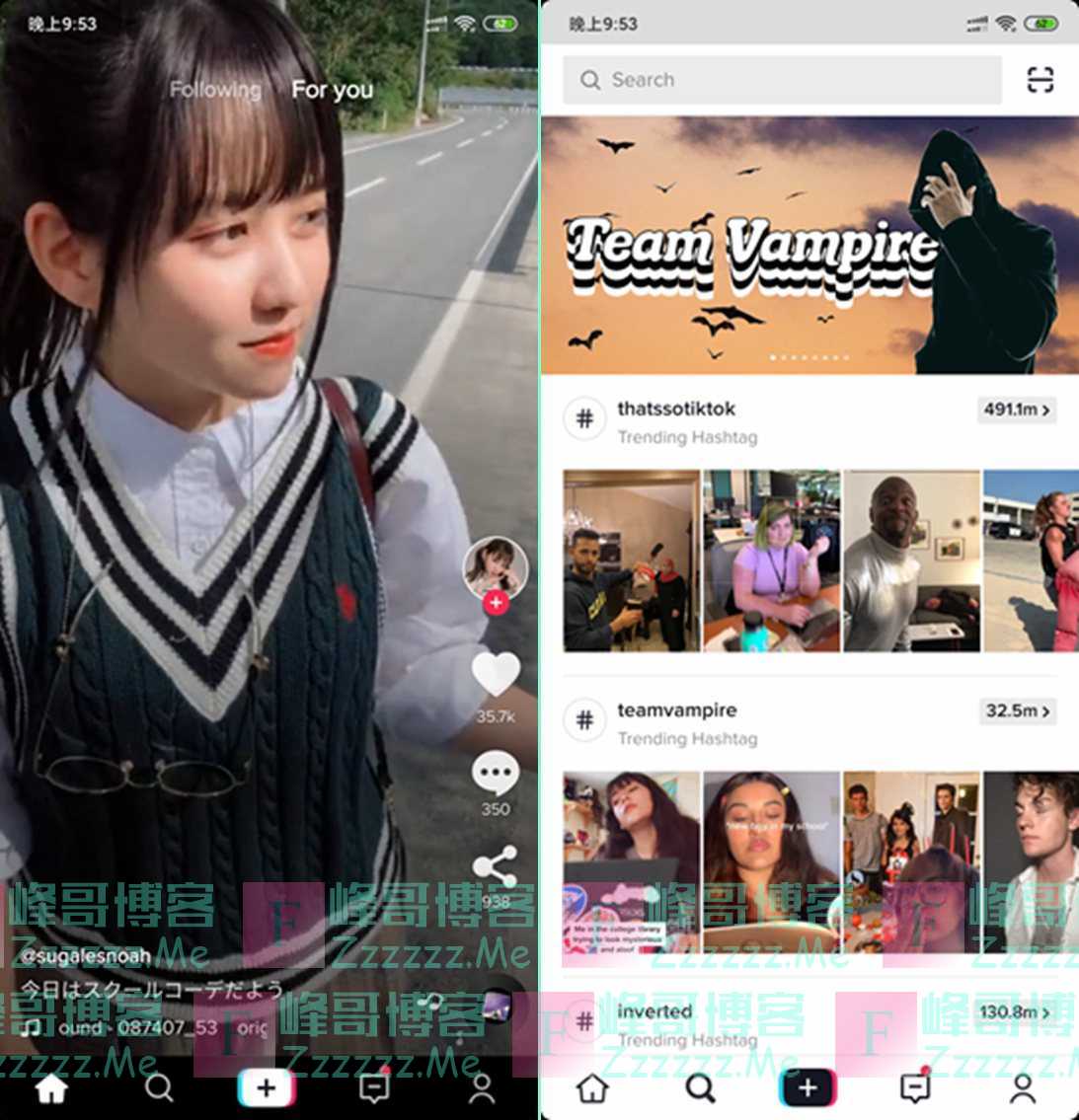The width and height of the screenshot is (1079, 1120).
Task: Follow the creator via red plus badge
Action: click(496, 602)
